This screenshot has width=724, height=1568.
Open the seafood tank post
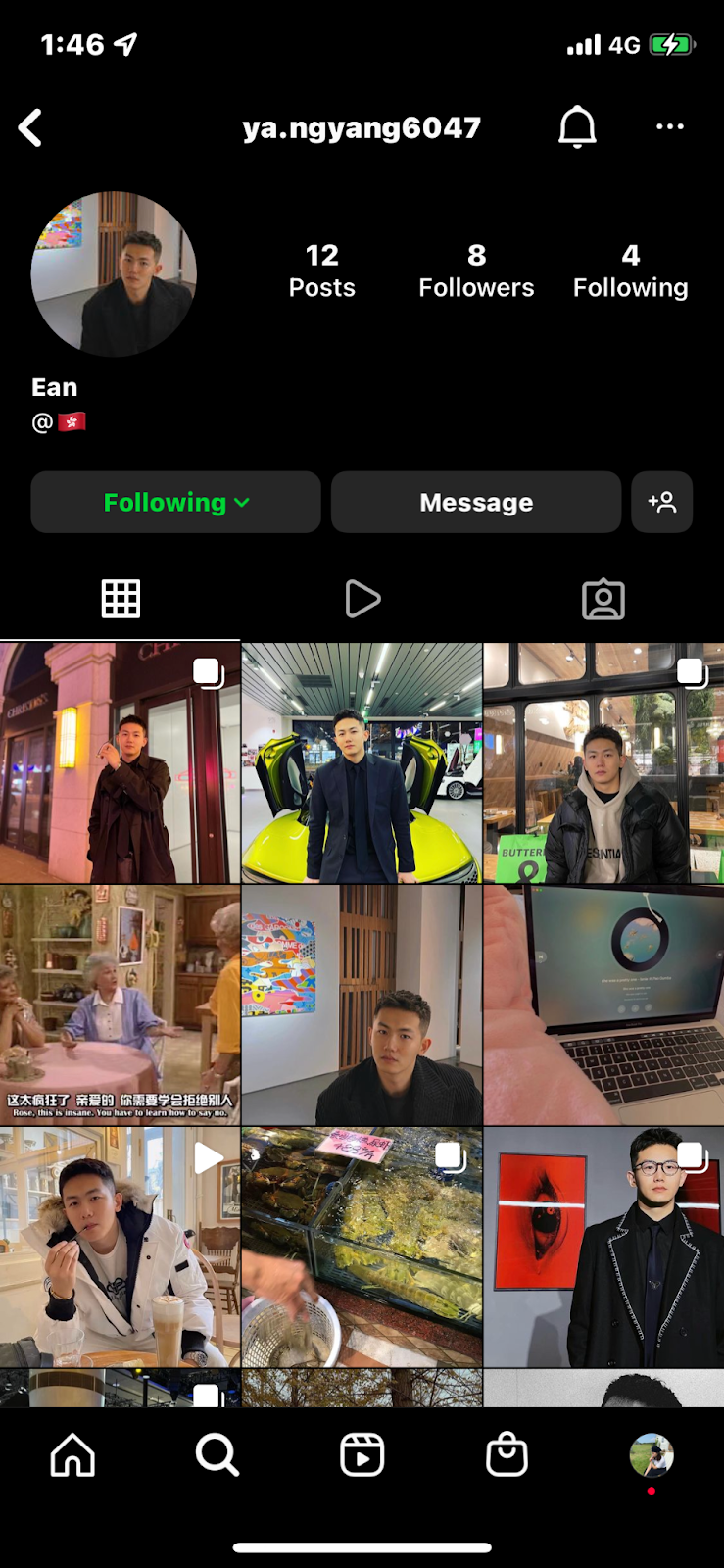(x=362, y=1248)
